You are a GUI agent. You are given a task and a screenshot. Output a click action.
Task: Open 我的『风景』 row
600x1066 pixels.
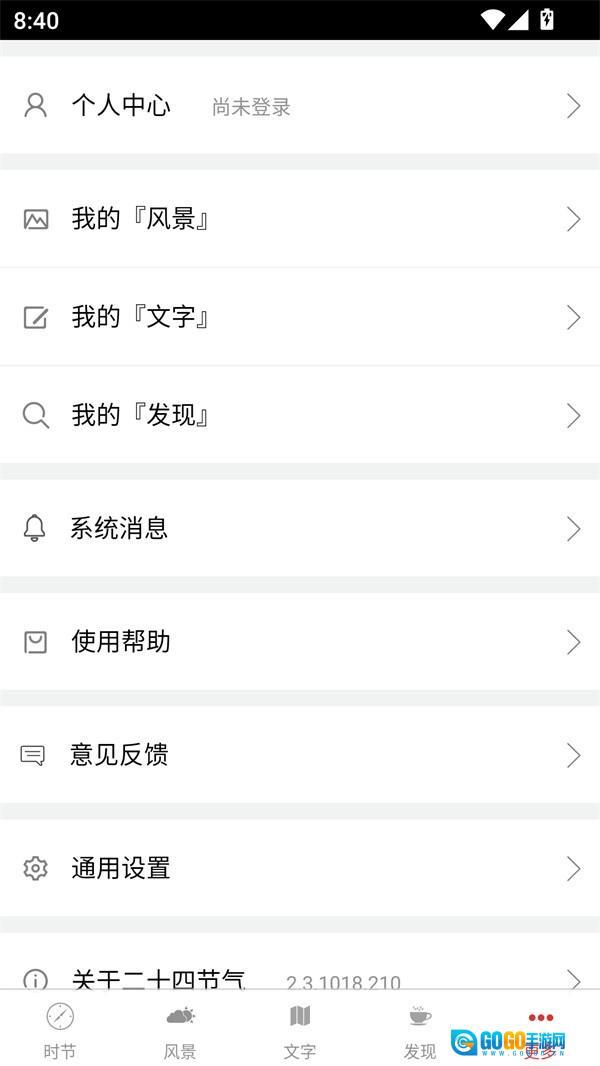[300, 219]
